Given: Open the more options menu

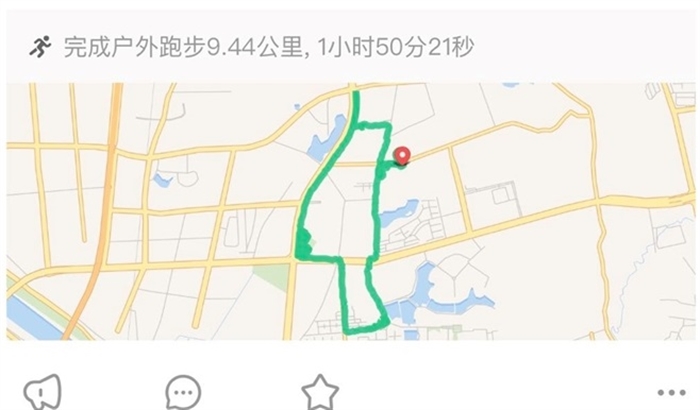Looking at the screenshot, I should [x=671, y=393].
